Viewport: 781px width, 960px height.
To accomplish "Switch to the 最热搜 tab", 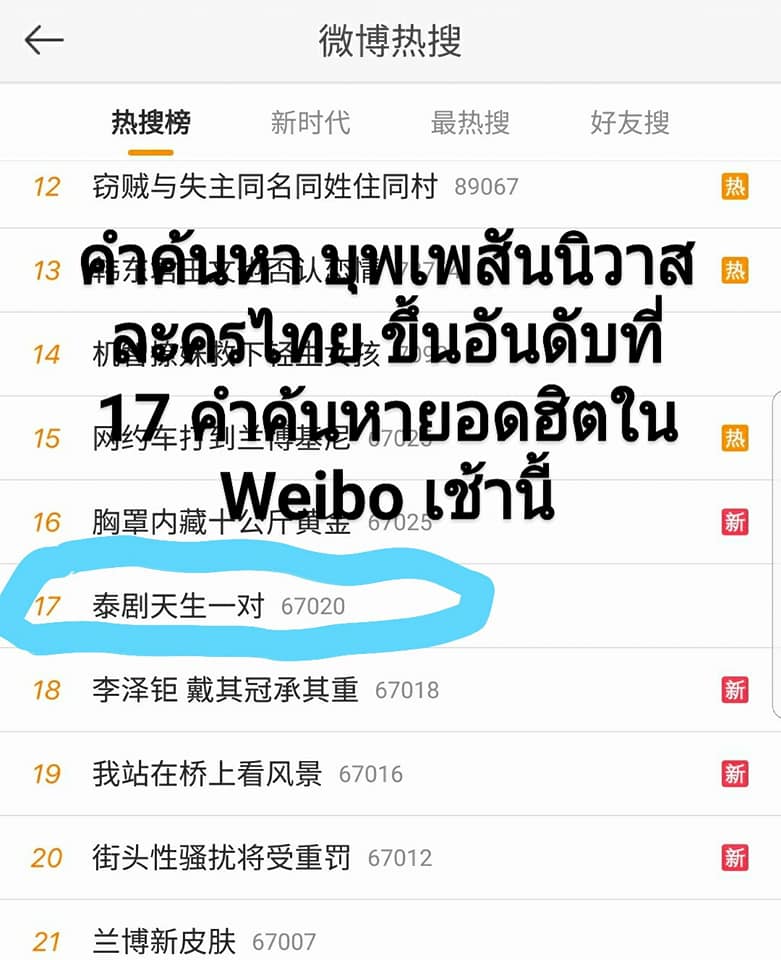I will coord(470,123).
